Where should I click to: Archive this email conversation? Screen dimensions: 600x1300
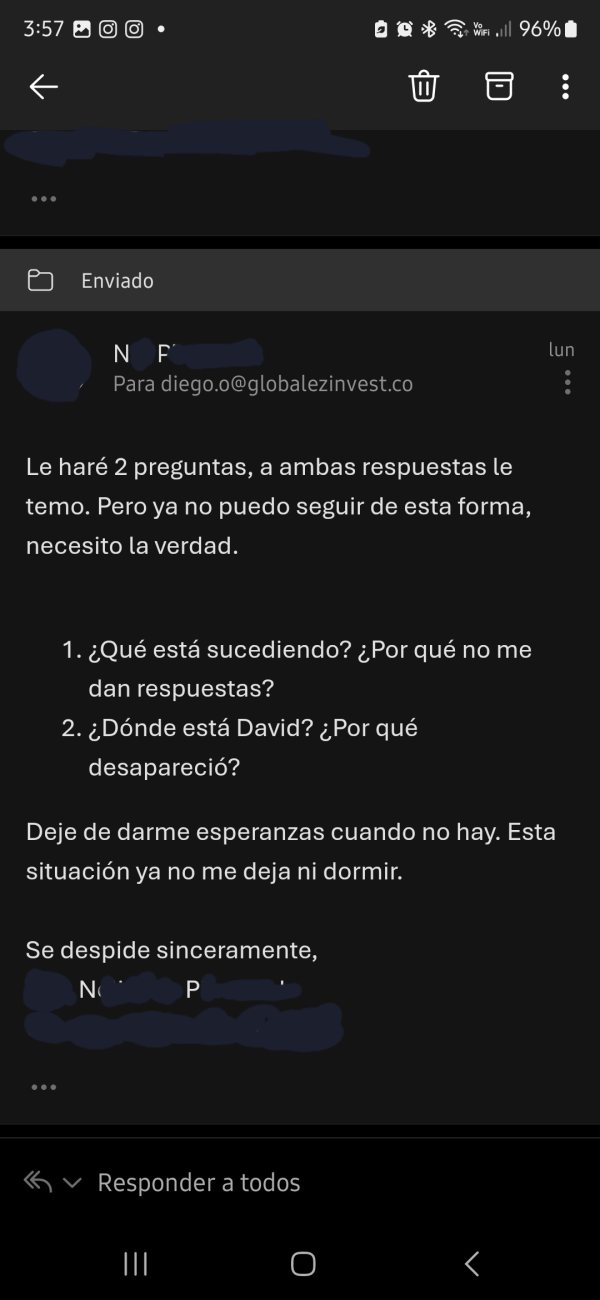[x=499, y=87]
